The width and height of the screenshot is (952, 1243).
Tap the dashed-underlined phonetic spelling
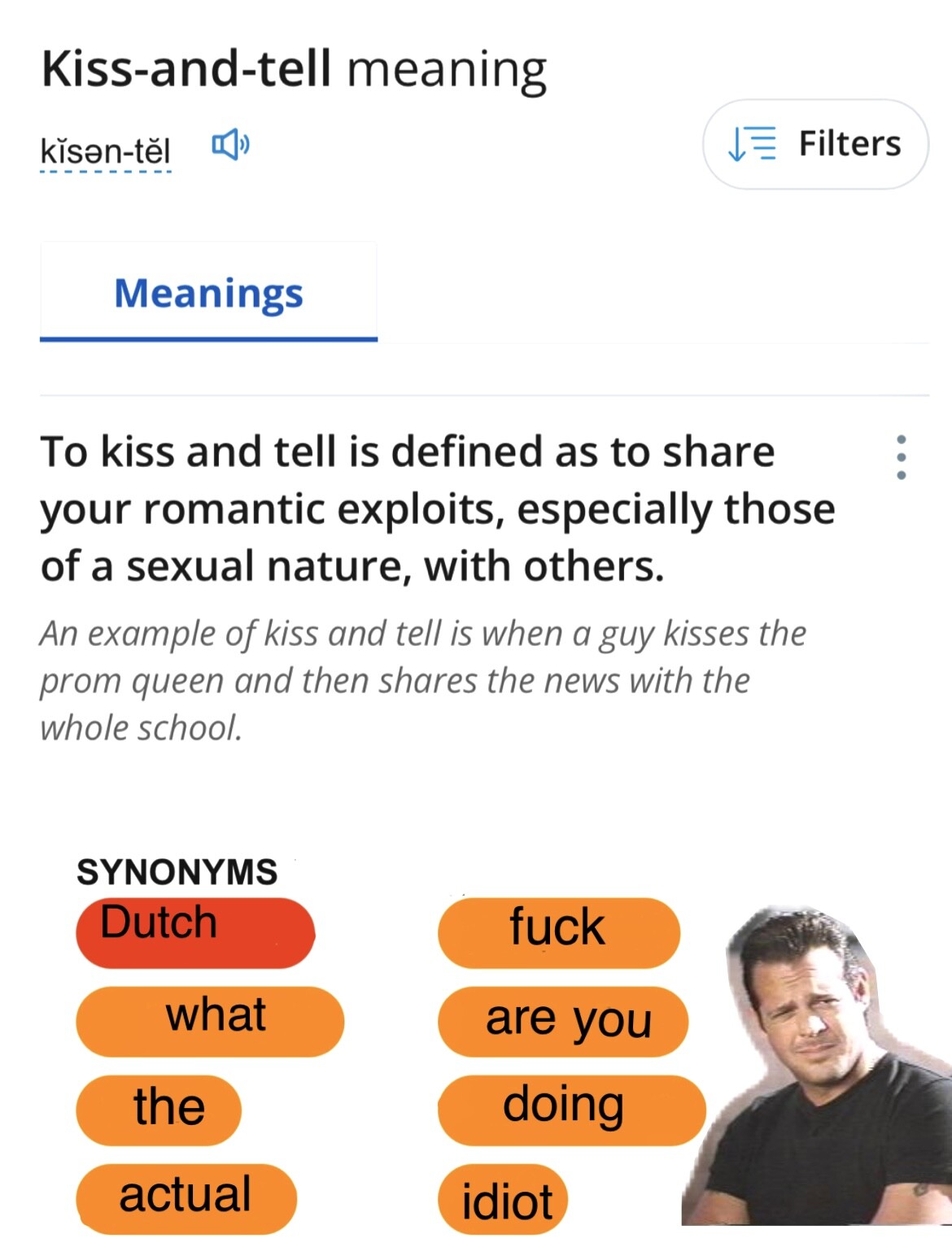[106, 152]
